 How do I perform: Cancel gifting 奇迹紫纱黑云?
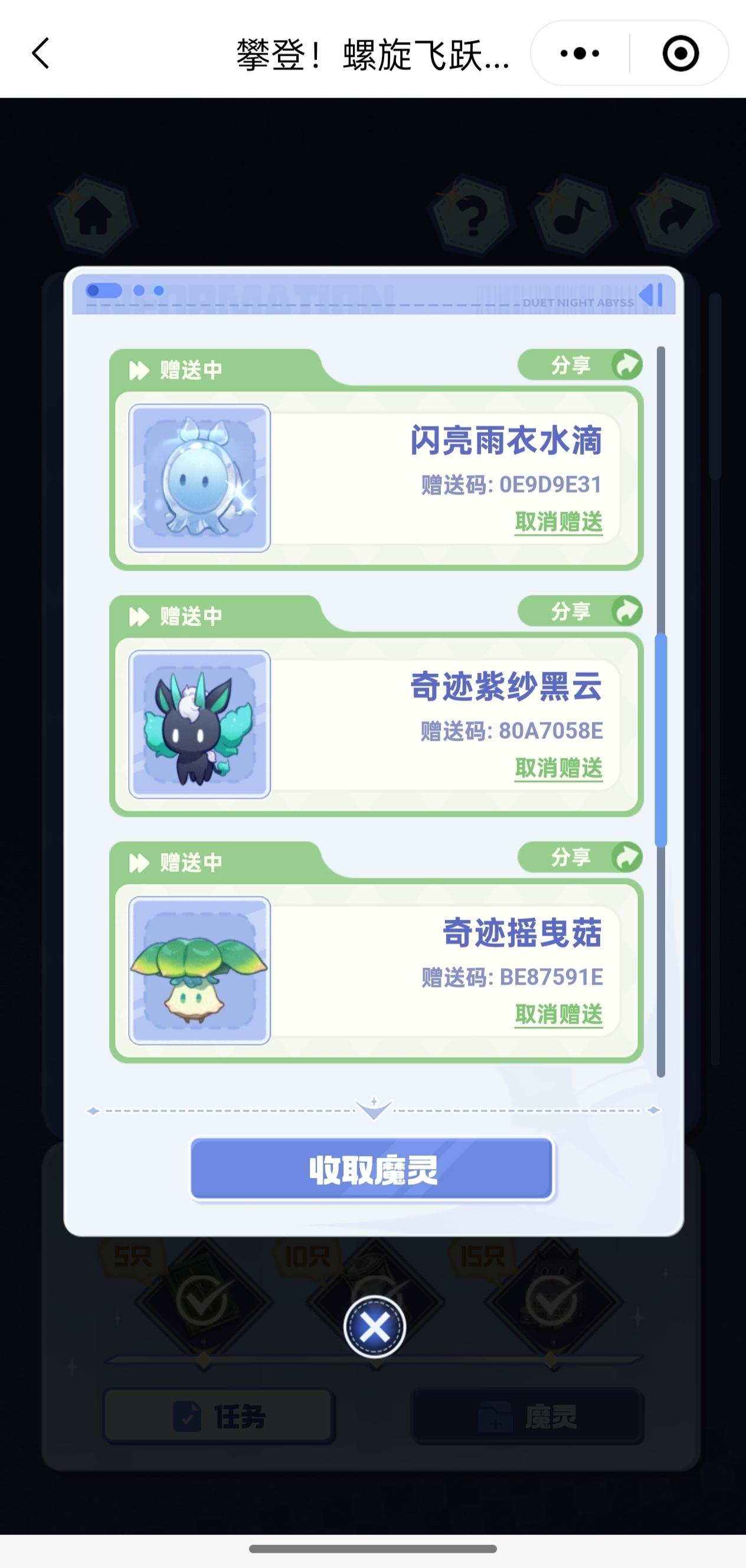[x=558, y=768]
